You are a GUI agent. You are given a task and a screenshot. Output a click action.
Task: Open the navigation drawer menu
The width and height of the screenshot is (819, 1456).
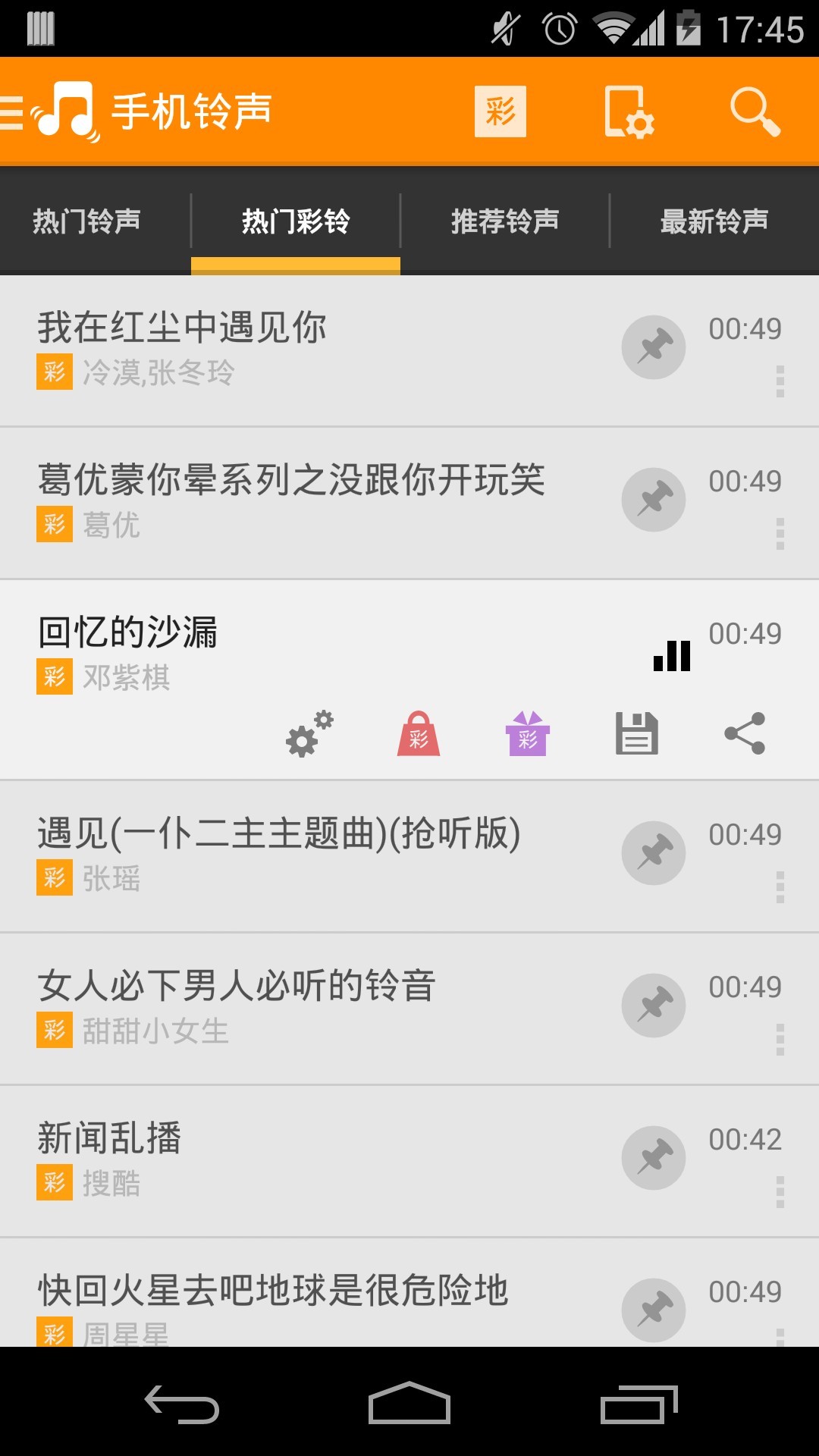pyautogui.click(x=11, y=111)
